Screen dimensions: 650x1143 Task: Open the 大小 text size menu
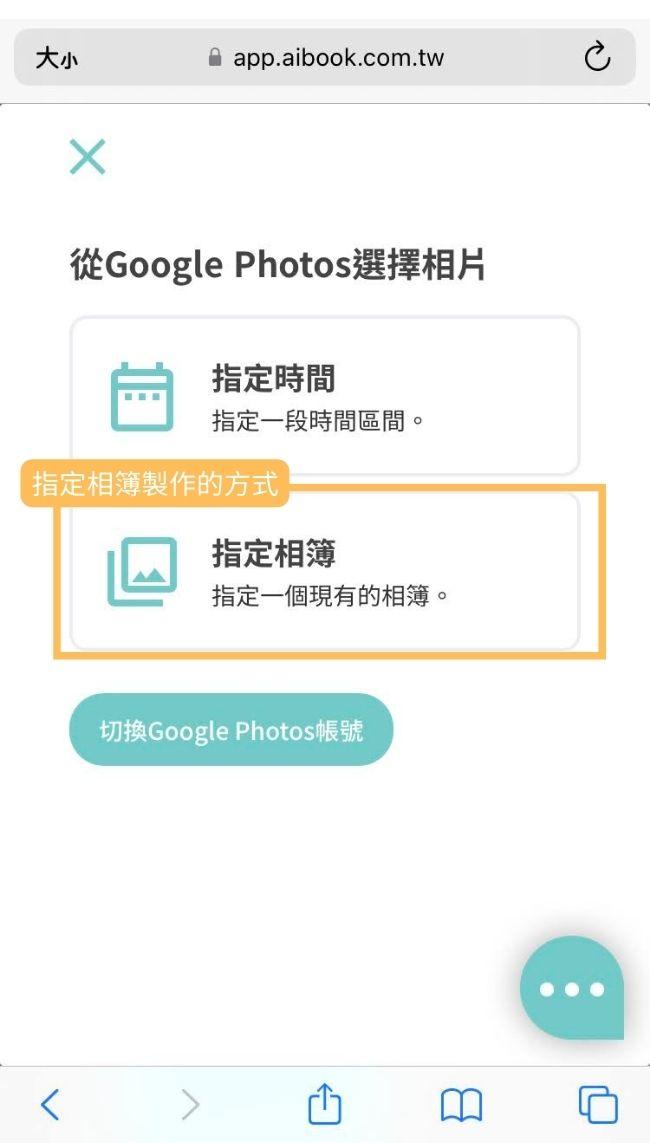pos(57,58)
